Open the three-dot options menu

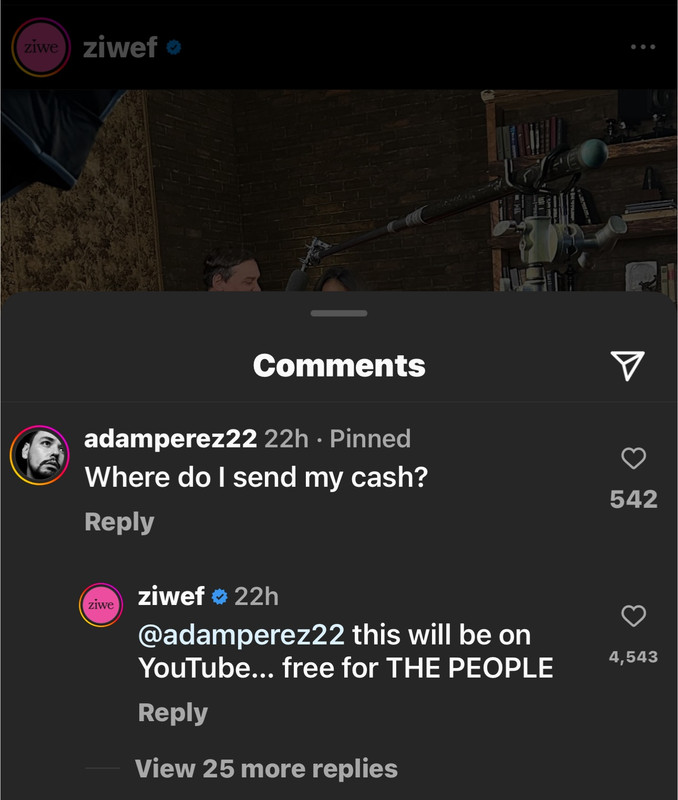(x=643, y=47)
